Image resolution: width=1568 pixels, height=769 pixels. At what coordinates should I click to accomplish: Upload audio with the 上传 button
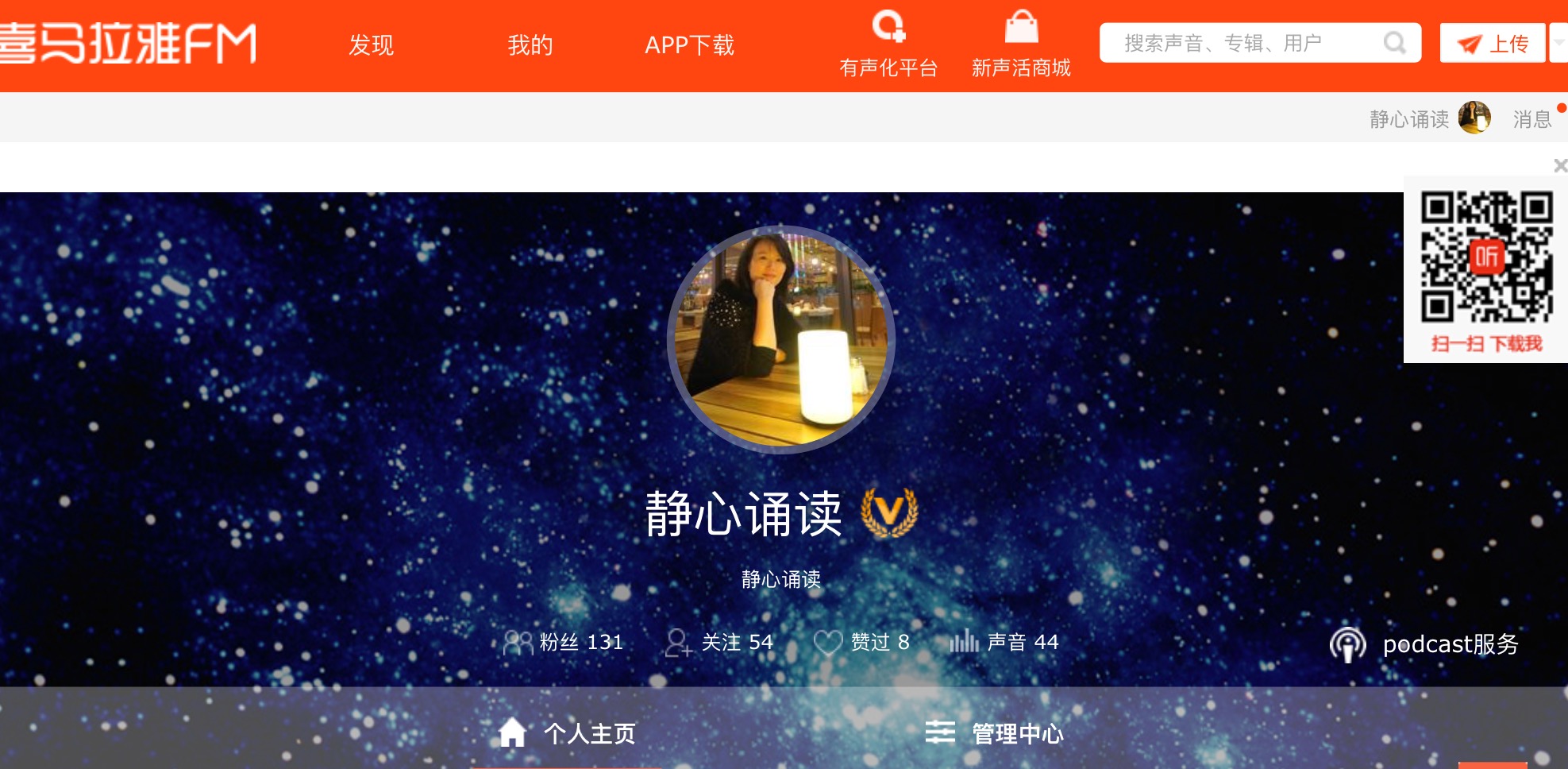point(1493,44)
